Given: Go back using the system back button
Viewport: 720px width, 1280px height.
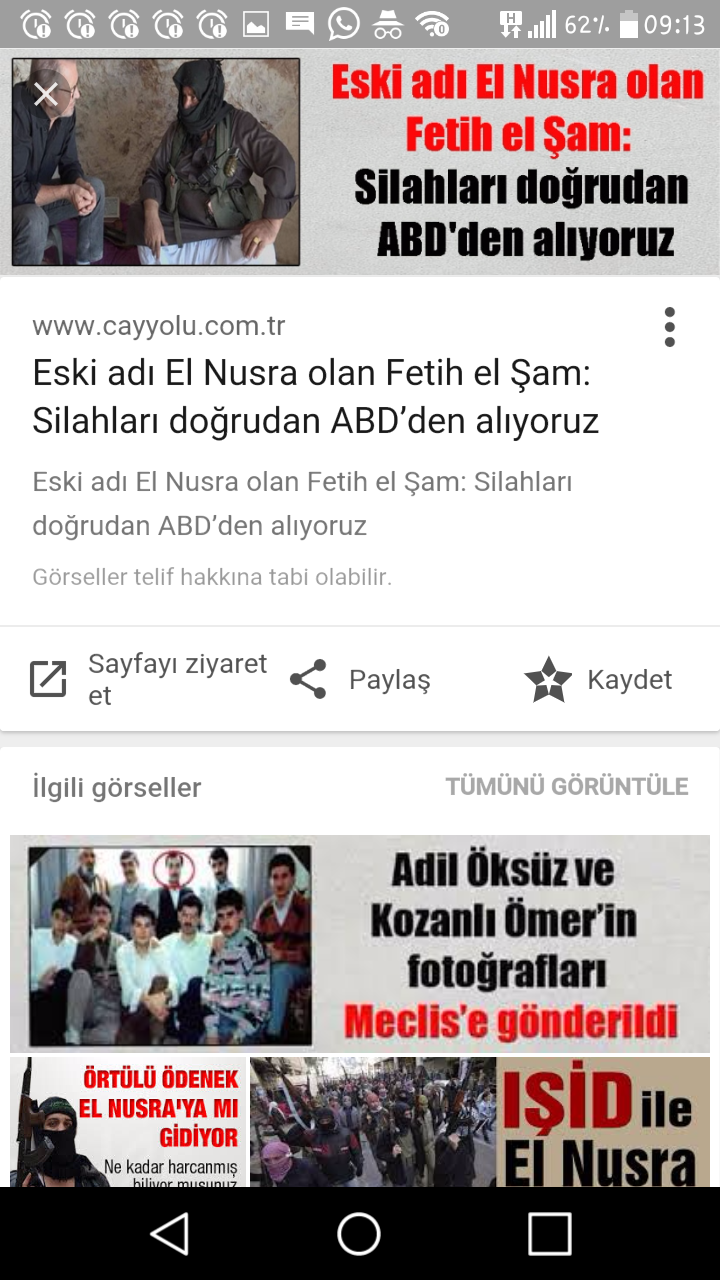Looking at the screenshot, I should point(169,1234).
